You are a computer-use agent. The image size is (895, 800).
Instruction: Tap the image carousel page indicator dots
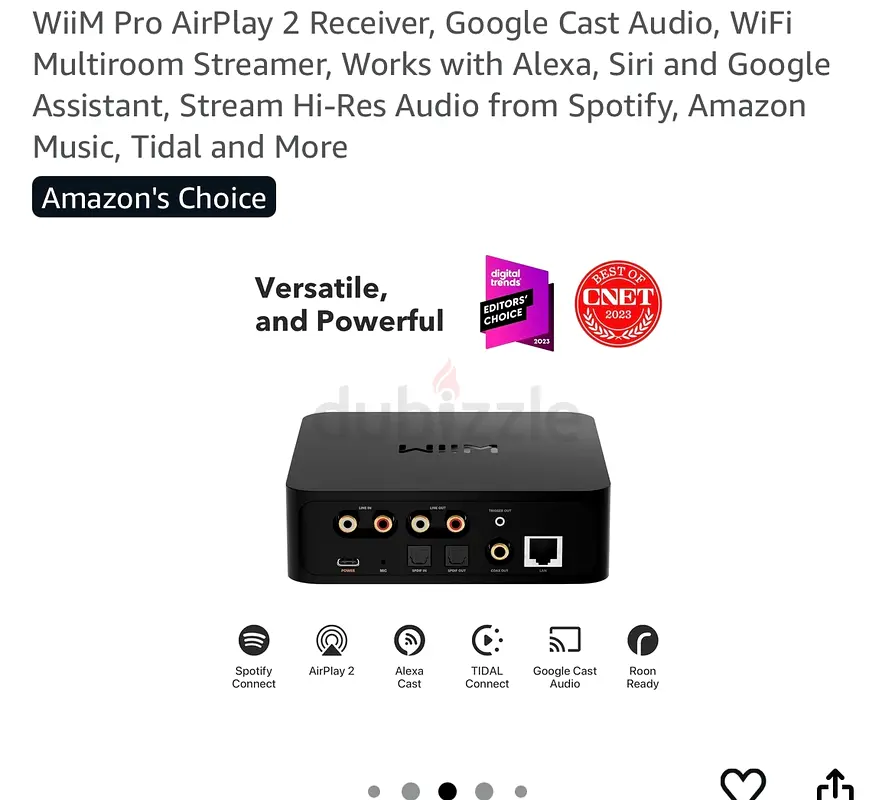coord(447,791)
